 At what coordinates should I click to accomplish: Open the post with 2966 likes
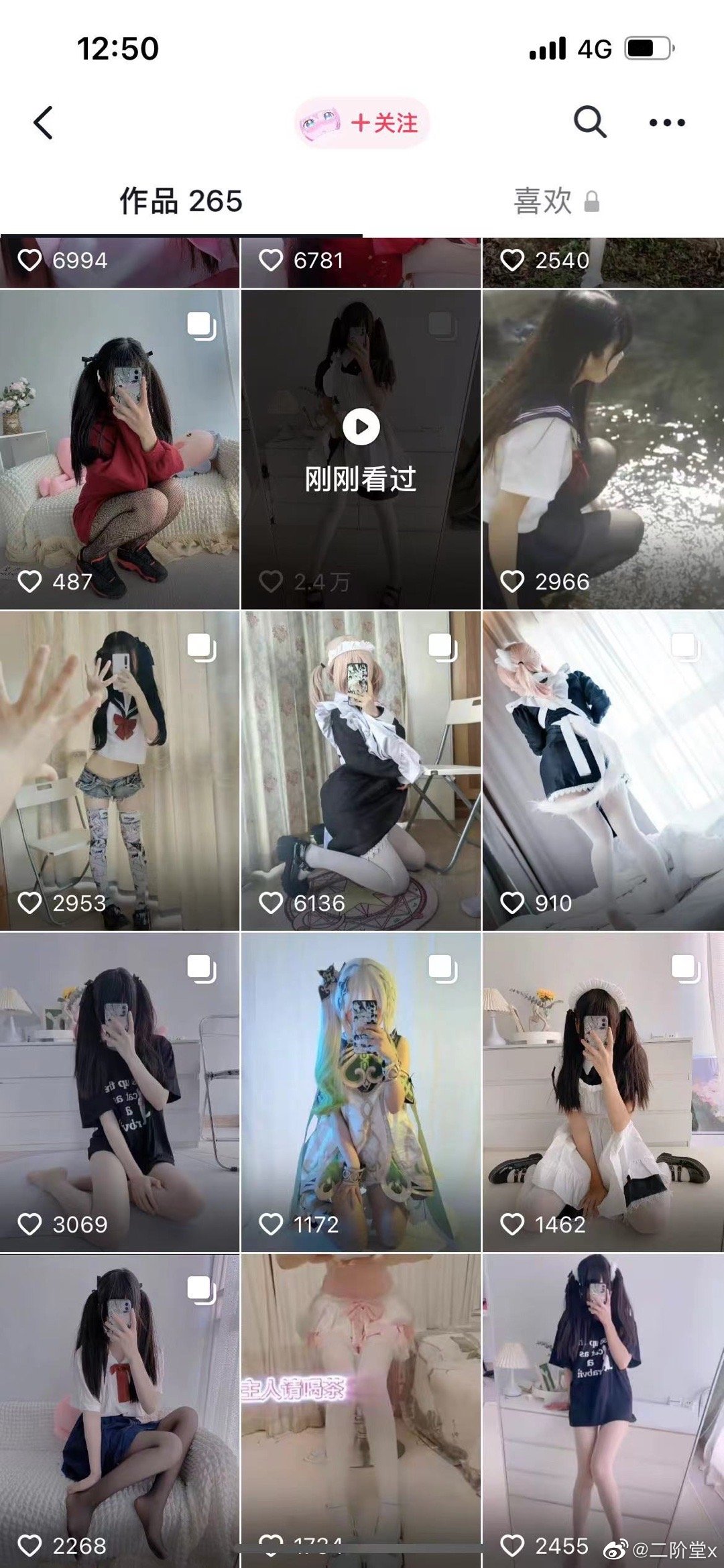coord(603,449)
